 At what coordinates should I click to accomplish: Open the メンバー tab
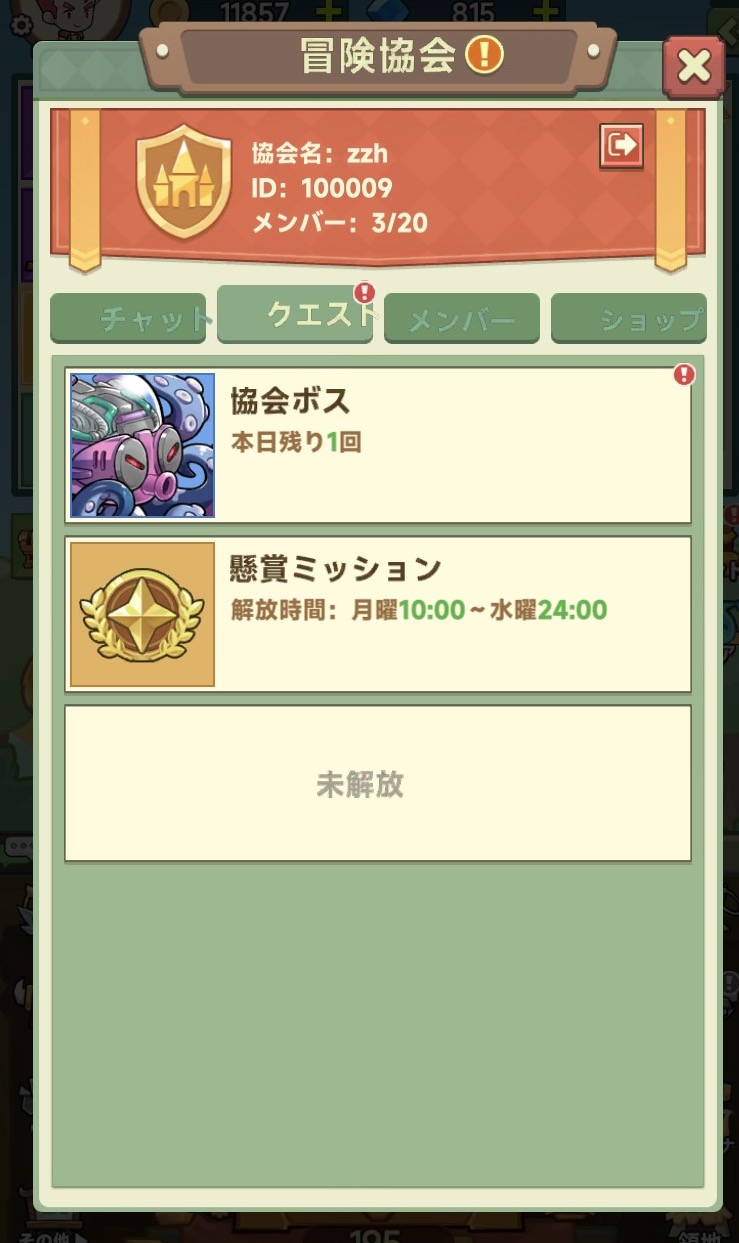[x=461, y=318]
